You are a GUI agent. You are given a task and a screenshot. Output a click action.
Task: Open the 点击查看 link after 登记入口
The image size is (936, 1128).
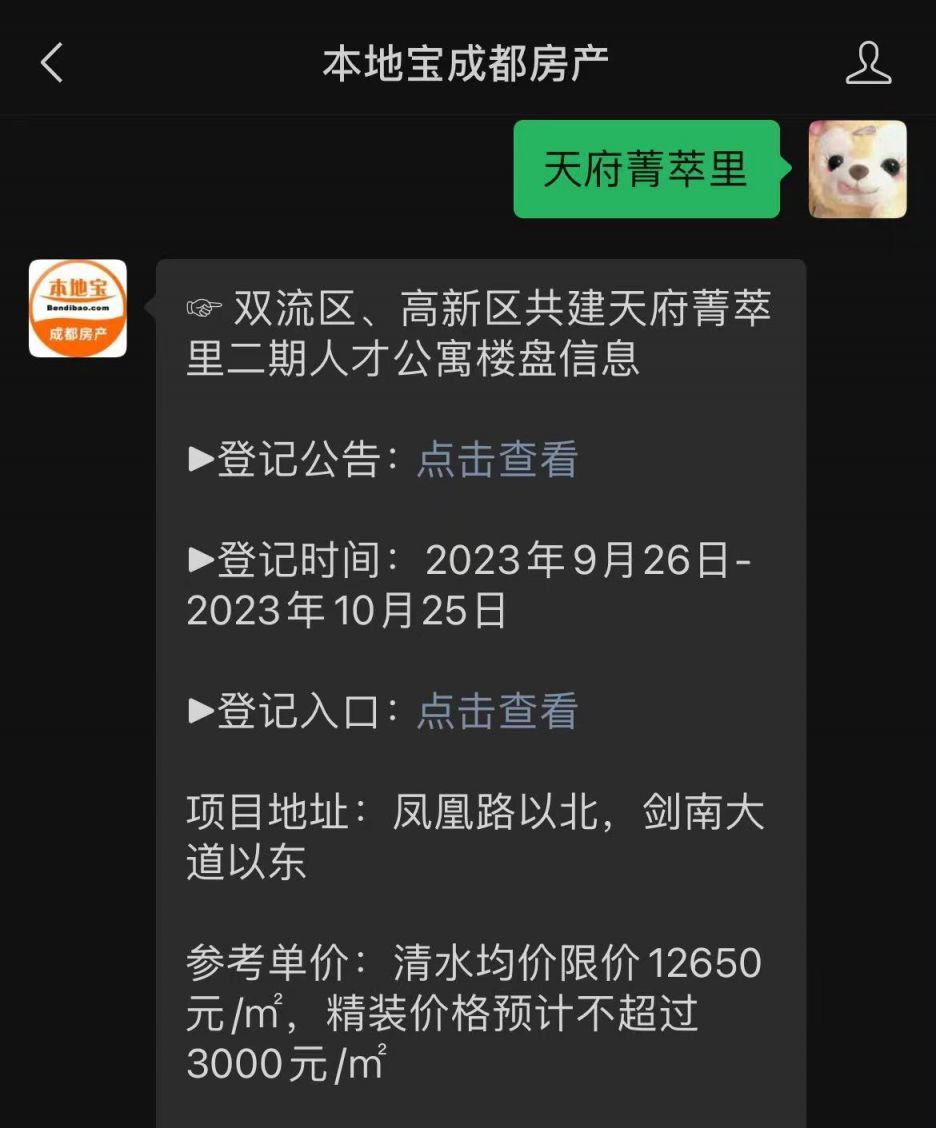point(497,712)
